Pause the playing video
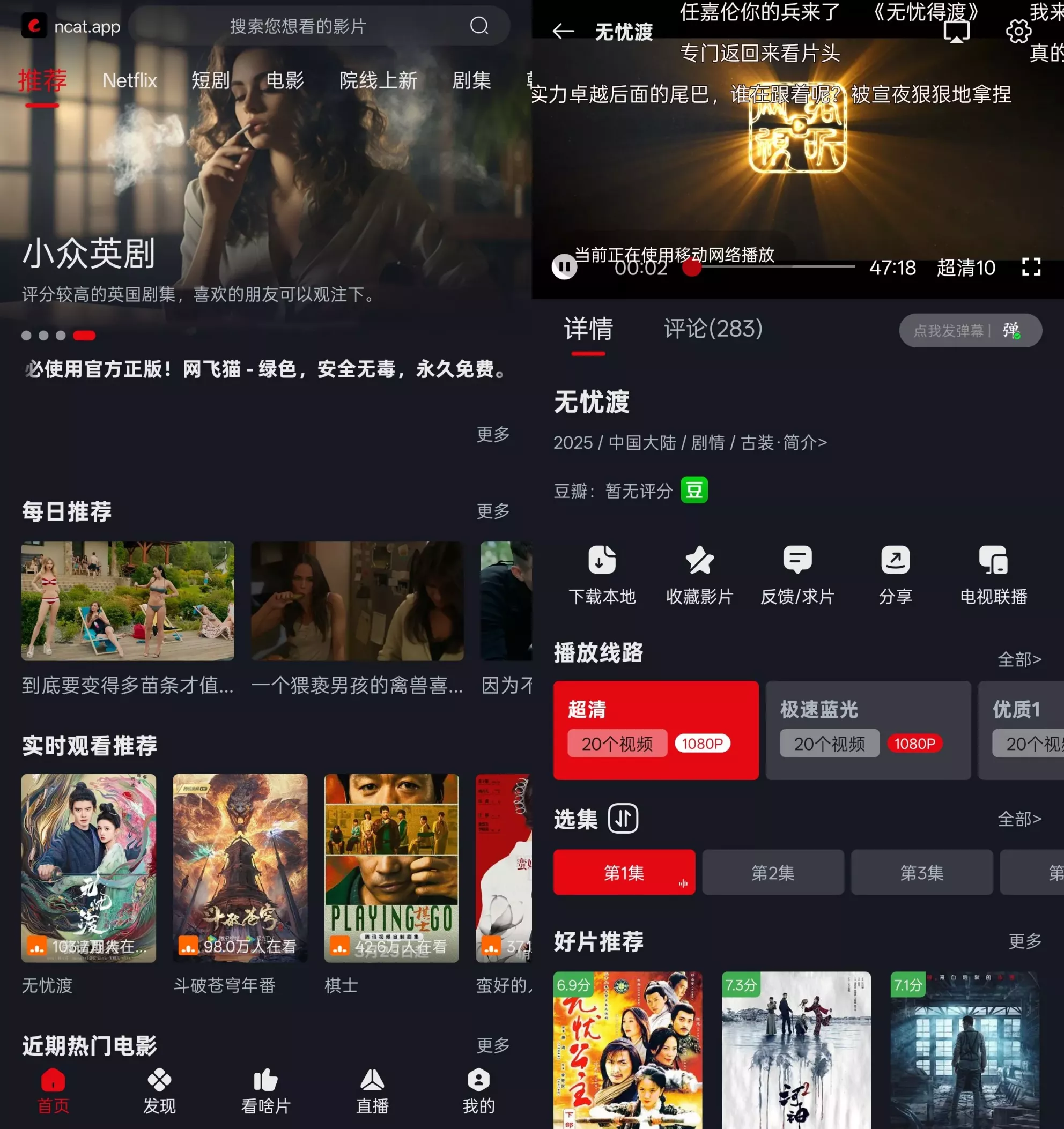The image size is (1064, 1129). pyautogui.click(x=564, y=266)
